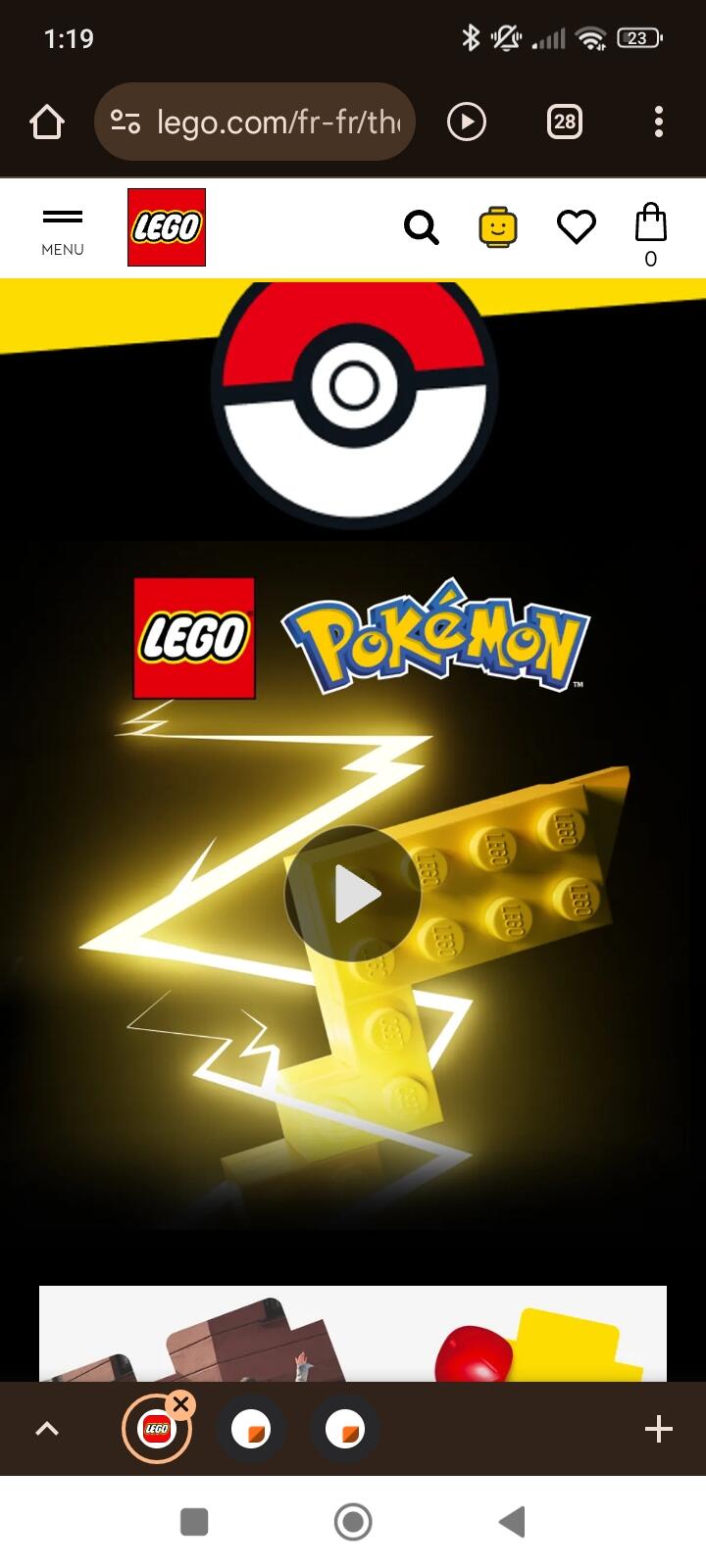The height and width of the screenshot is (1568, 706).
Task: Play the LEGO Pokémon video
Action: coord(353,894)
